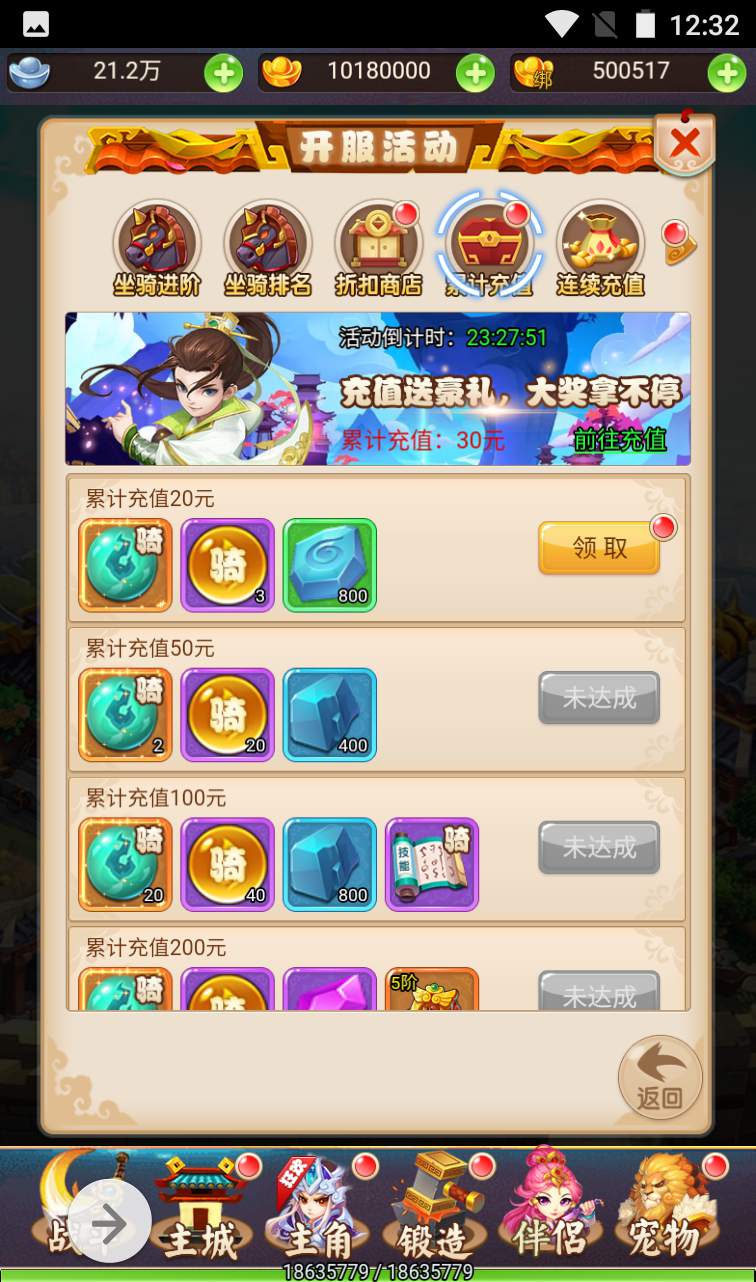Tap the 前往充值 link
756x1282 pixels.
[x=620, y=440]
